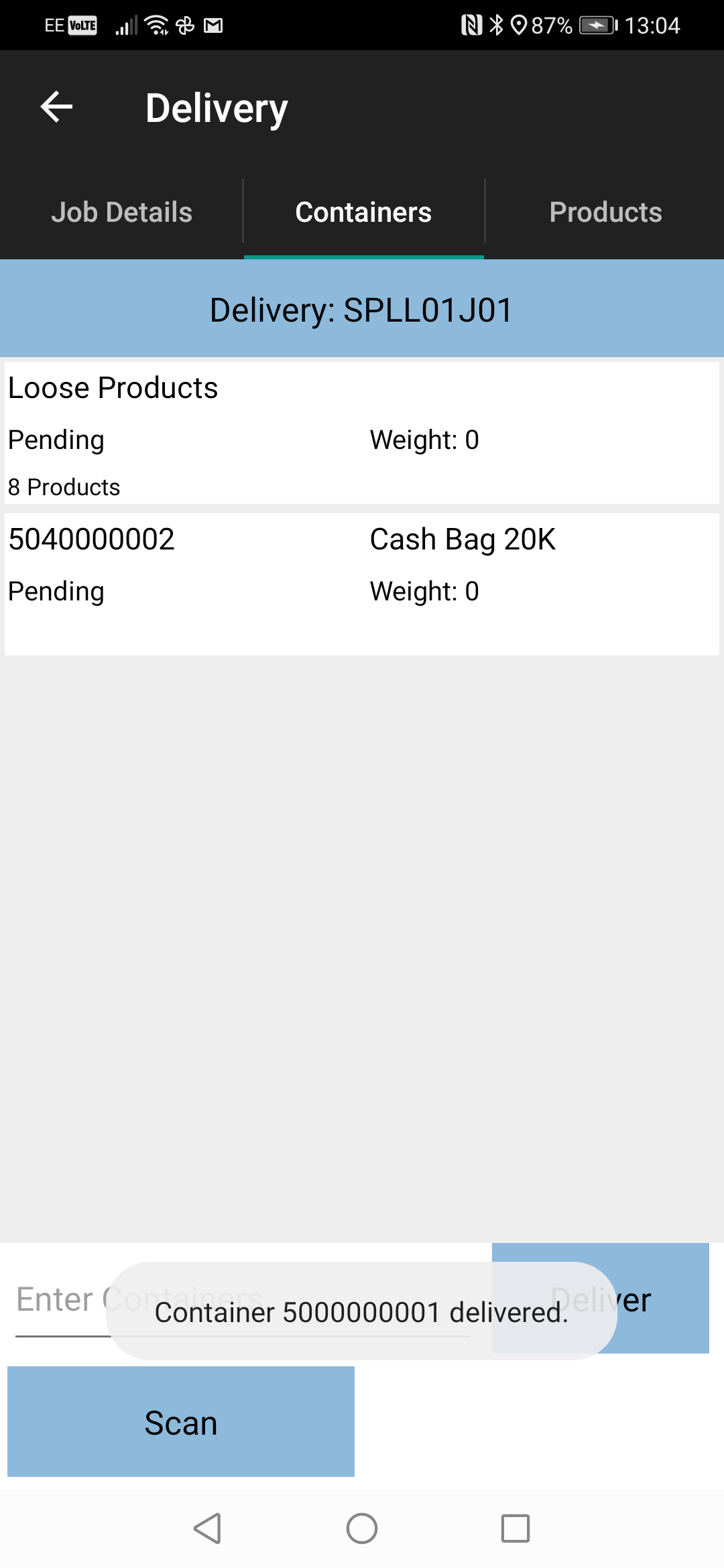Viewport: 724px width, 1568px height.
Task: Switch to the Job Details tab
Action: pyautogui.click(x=121, y=212)
